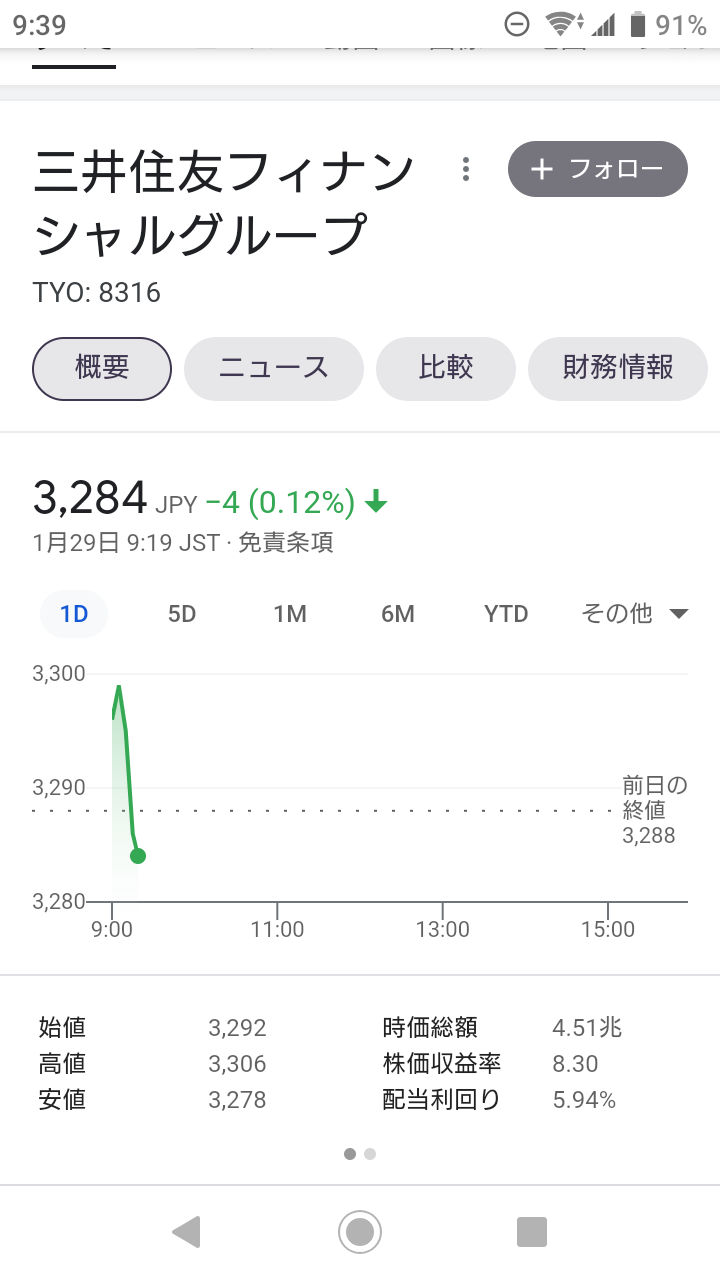View the 財務情報 chip
This screenshot has width=720, height=1280.
click(617, 368)
